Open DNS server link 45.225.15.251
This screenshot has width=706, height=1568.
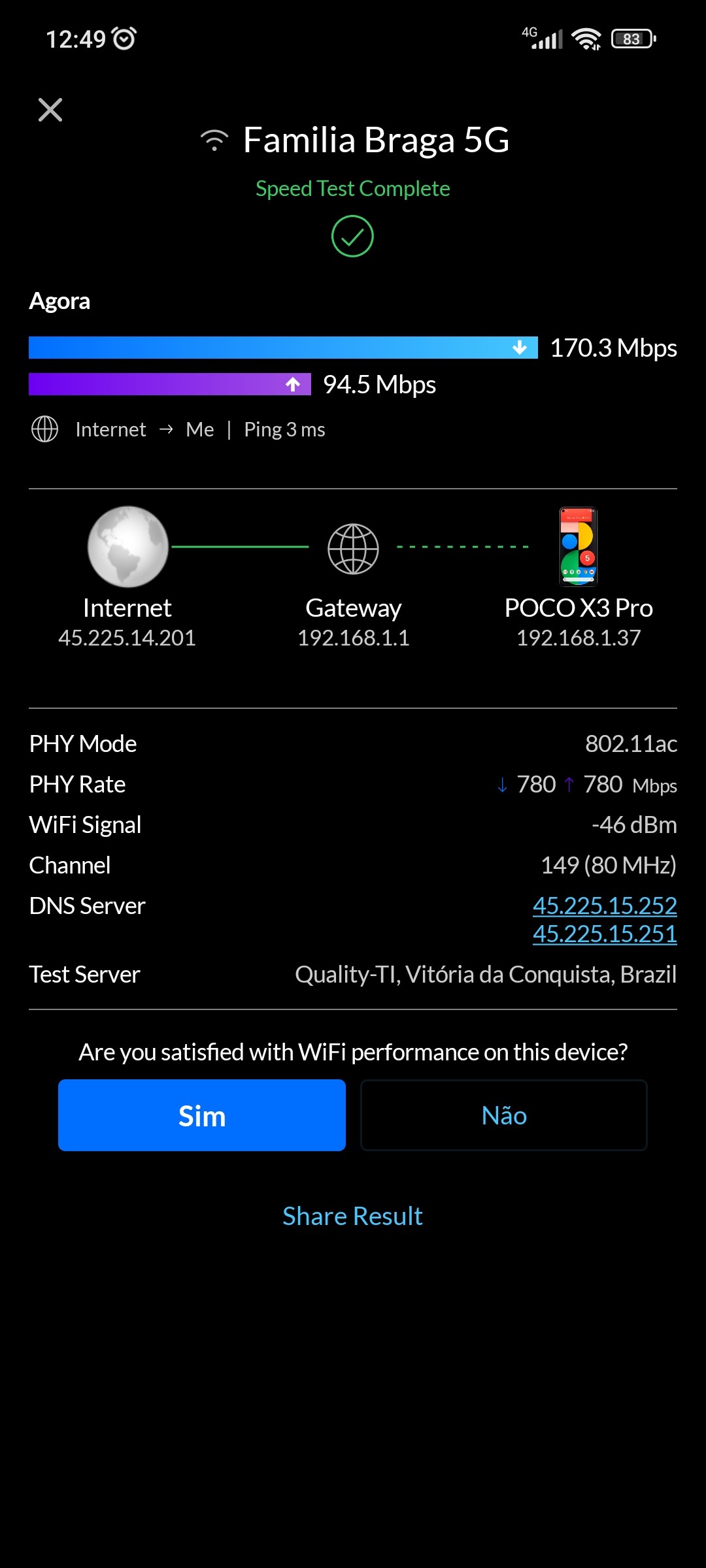[604, 934]
